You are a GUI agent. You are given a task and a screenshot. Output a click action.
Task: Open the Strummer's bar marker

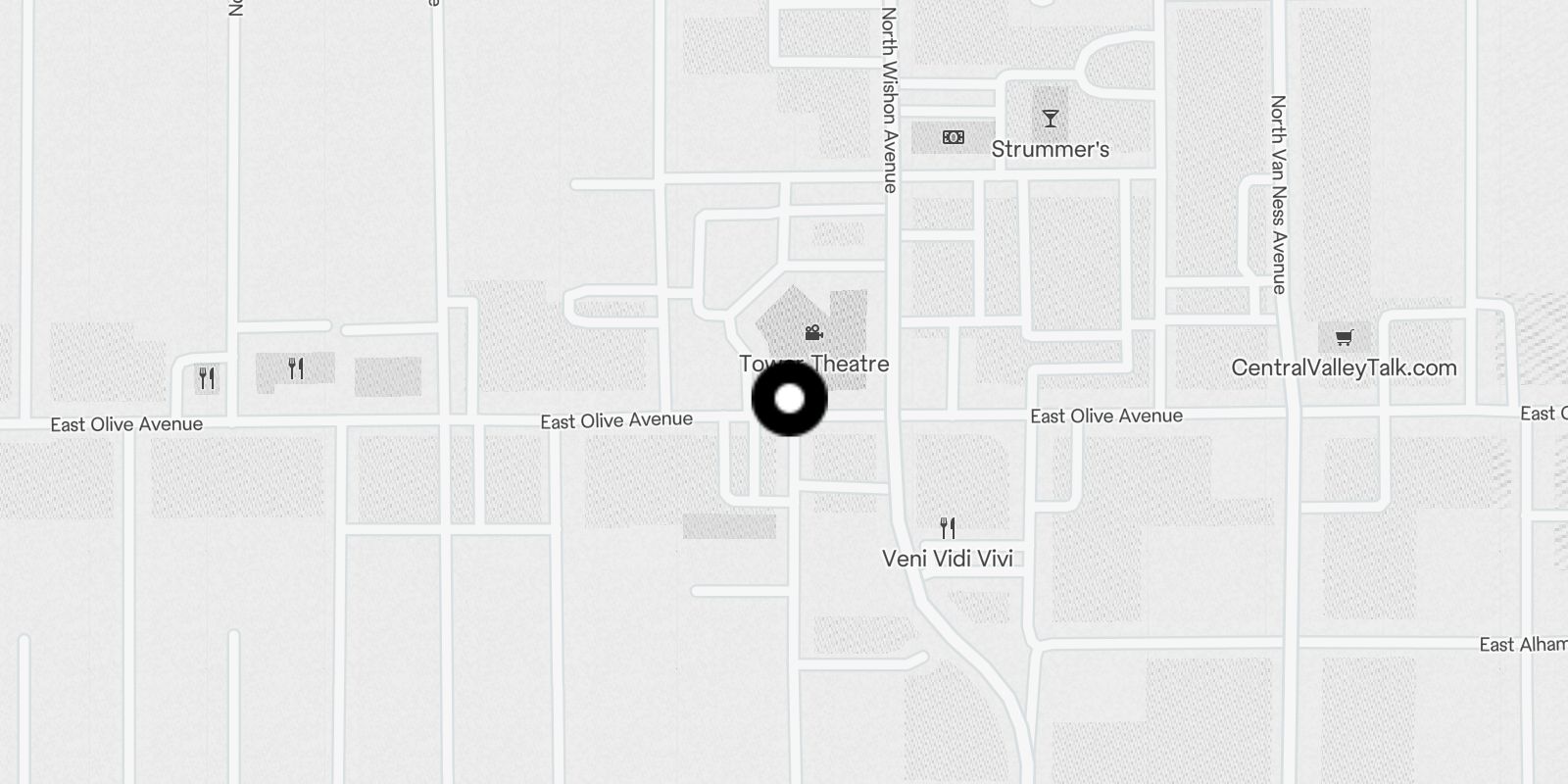(x=1051, y=120)
